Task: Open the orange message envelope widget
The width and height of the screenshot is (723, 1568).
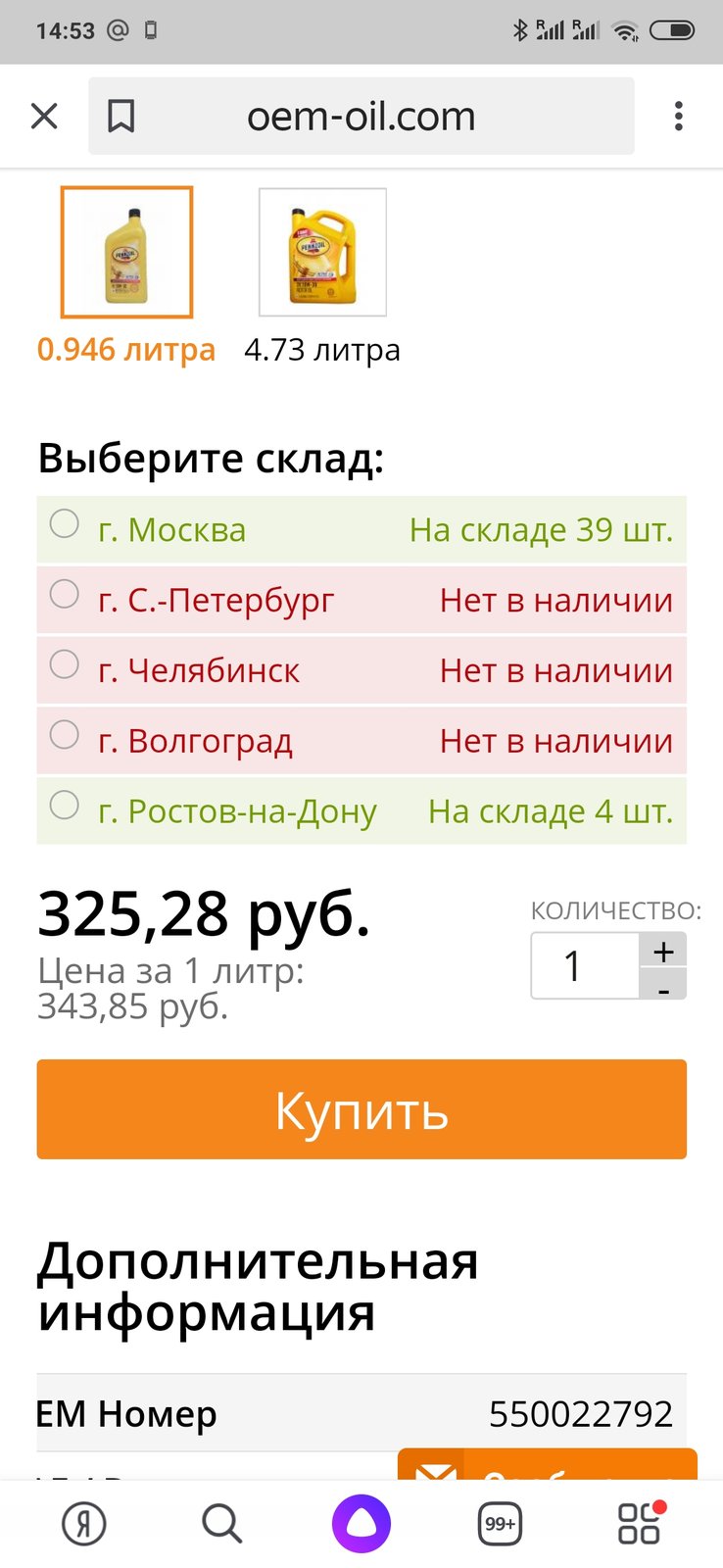Action: click(x=547, y=1464)
